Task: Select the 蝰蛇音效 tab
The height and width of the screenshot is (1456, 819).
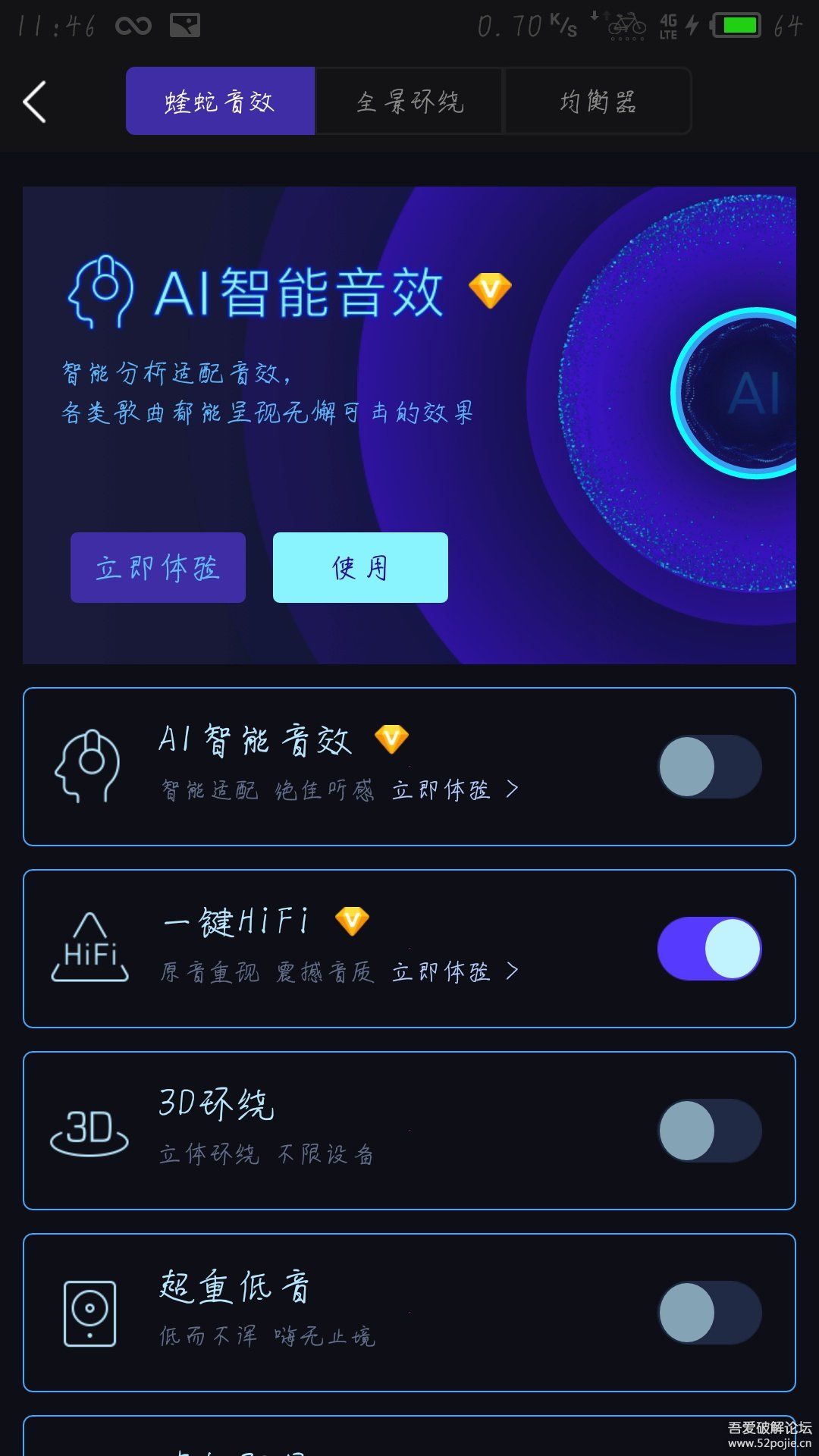Action: 220,101
